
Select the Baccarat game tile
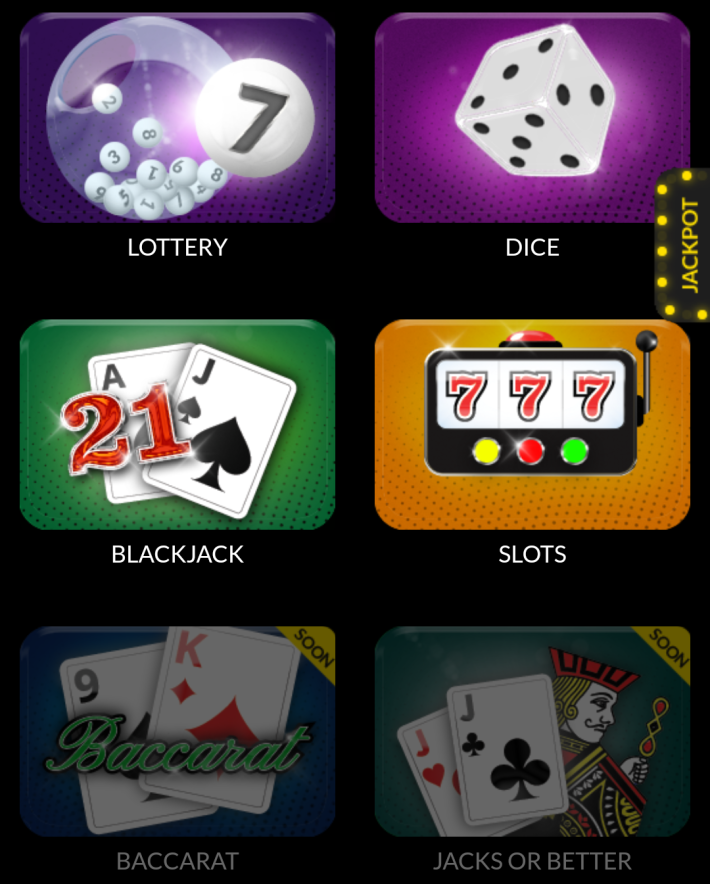(x=177, y=731)
